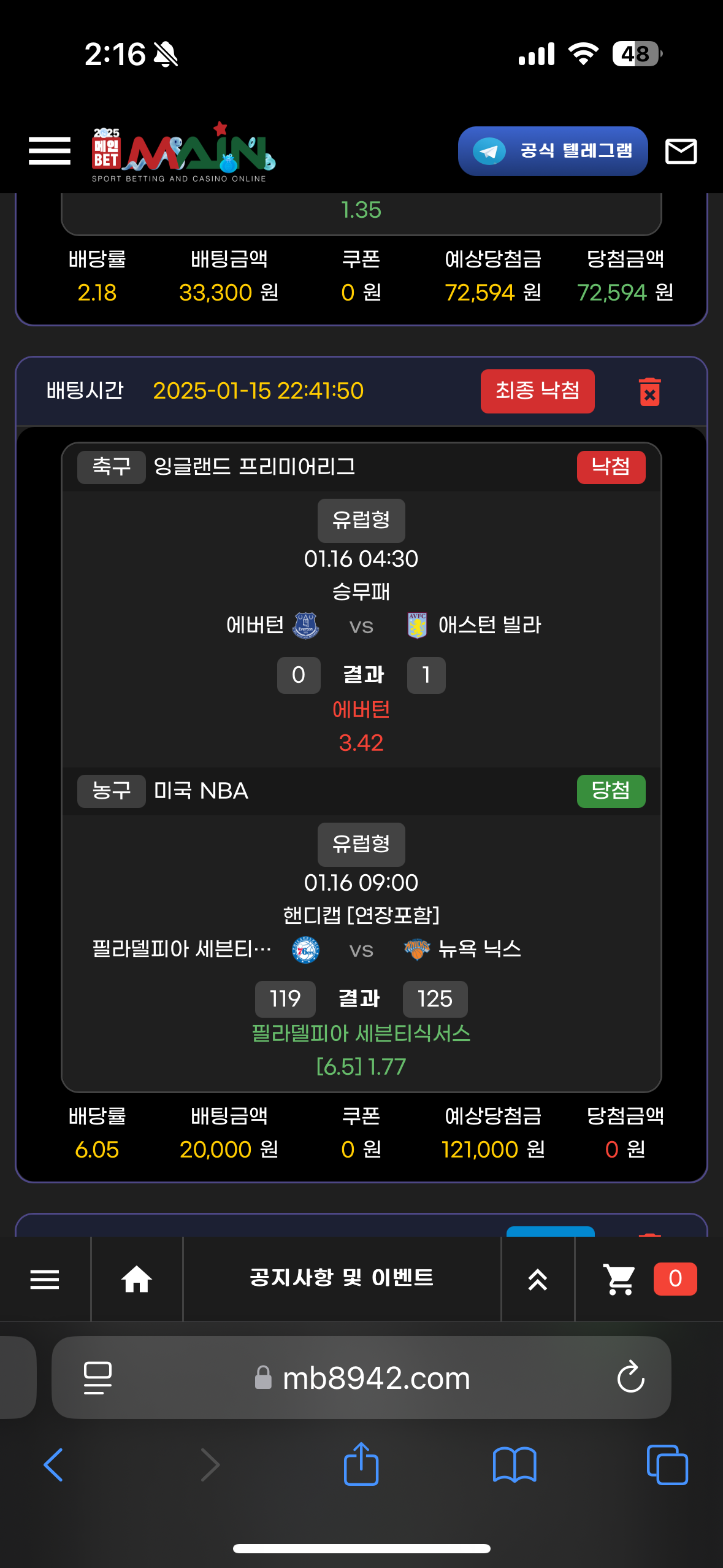Open the page settings icon in address bar
The image size is (723, 1568).
[98, 1378]
